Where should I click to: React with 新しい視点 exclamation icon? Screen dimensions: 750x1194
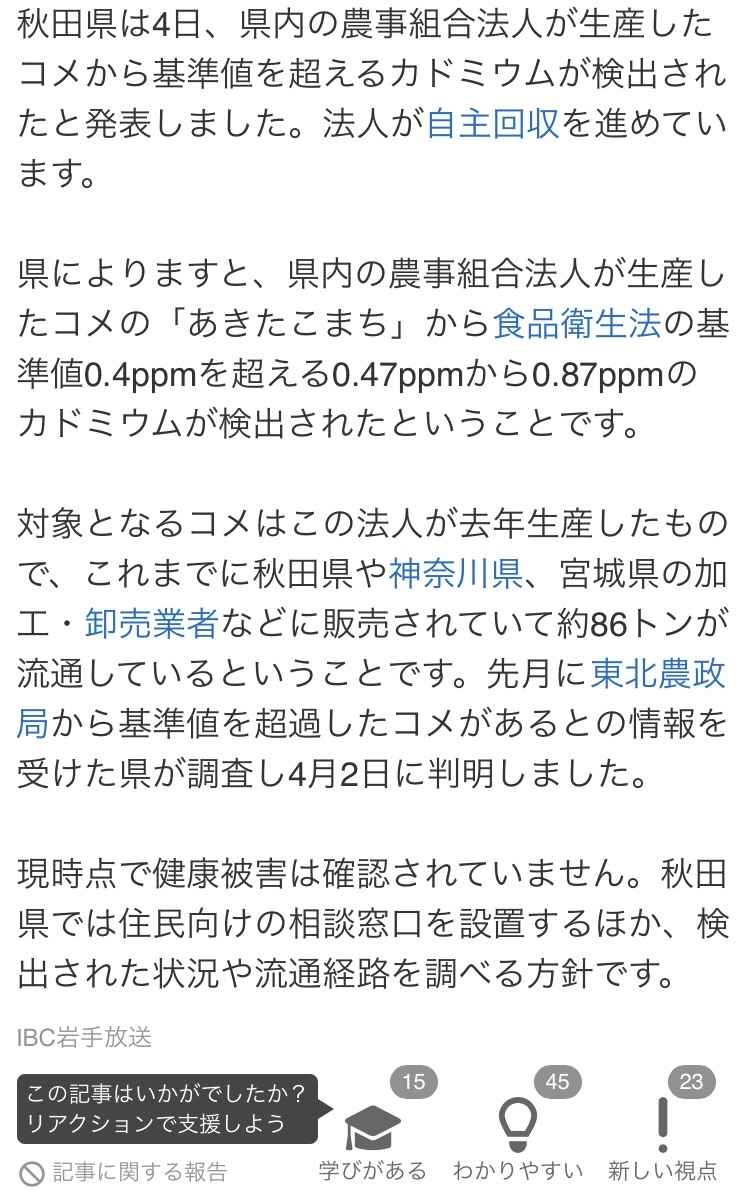coord(662,1127)
